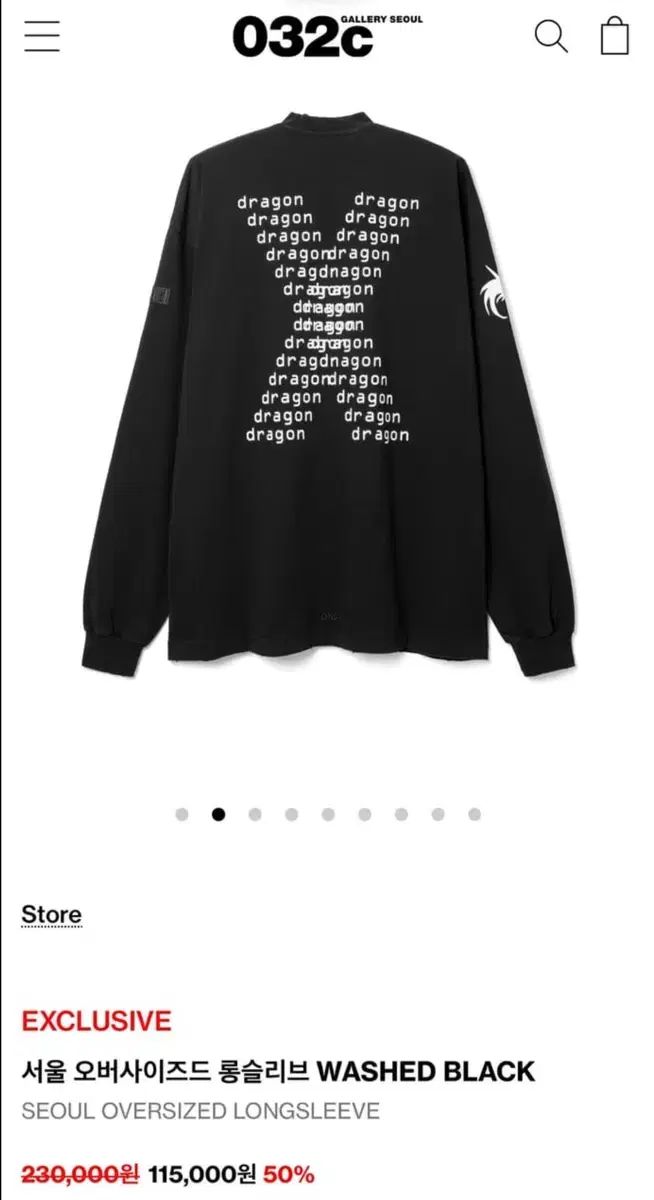
Task: Open the search magnifier
Action: coord(551,37)
